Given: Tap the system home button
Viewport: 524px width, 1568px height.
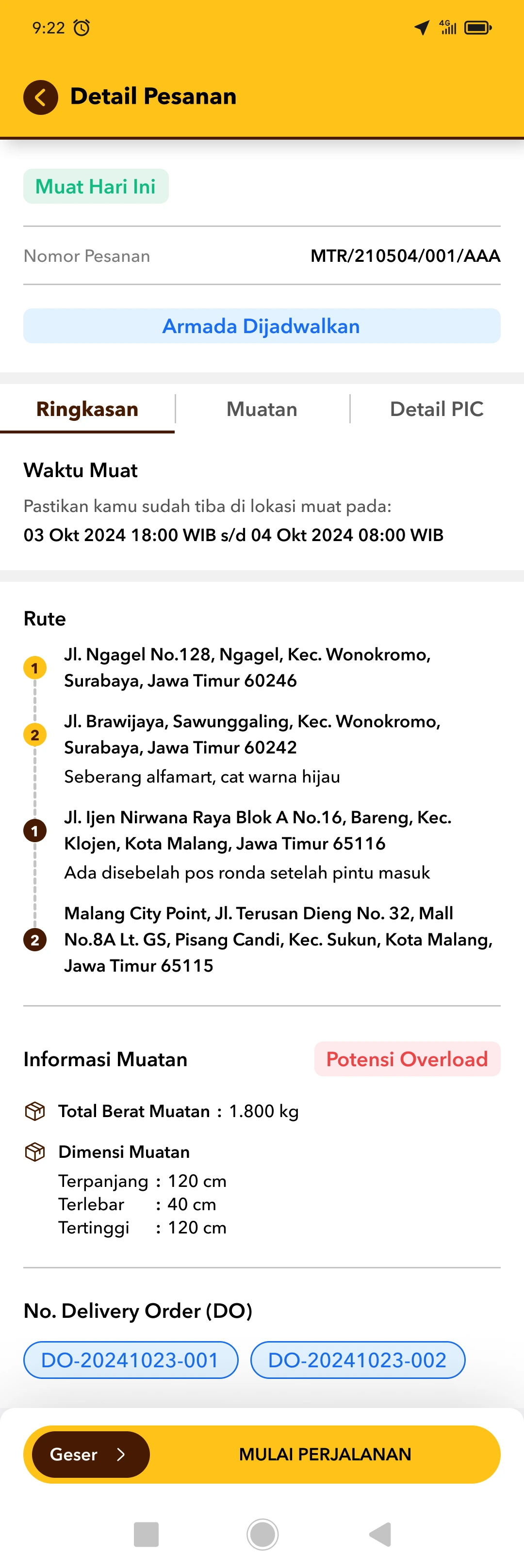Looking at the screenshot, I should tap(262, 1534).
